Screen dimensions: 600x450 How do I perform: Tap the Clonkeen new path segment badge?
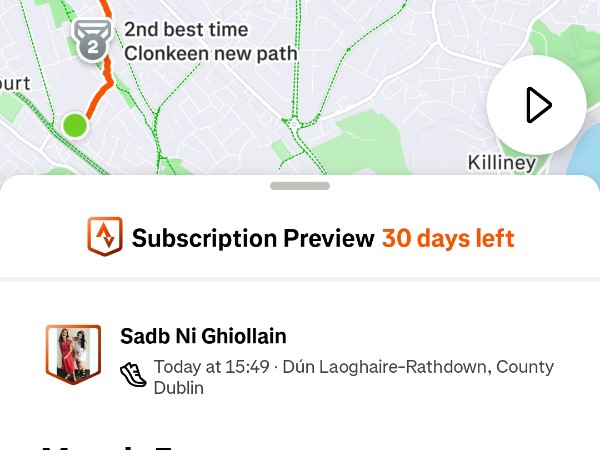[93, 41]
